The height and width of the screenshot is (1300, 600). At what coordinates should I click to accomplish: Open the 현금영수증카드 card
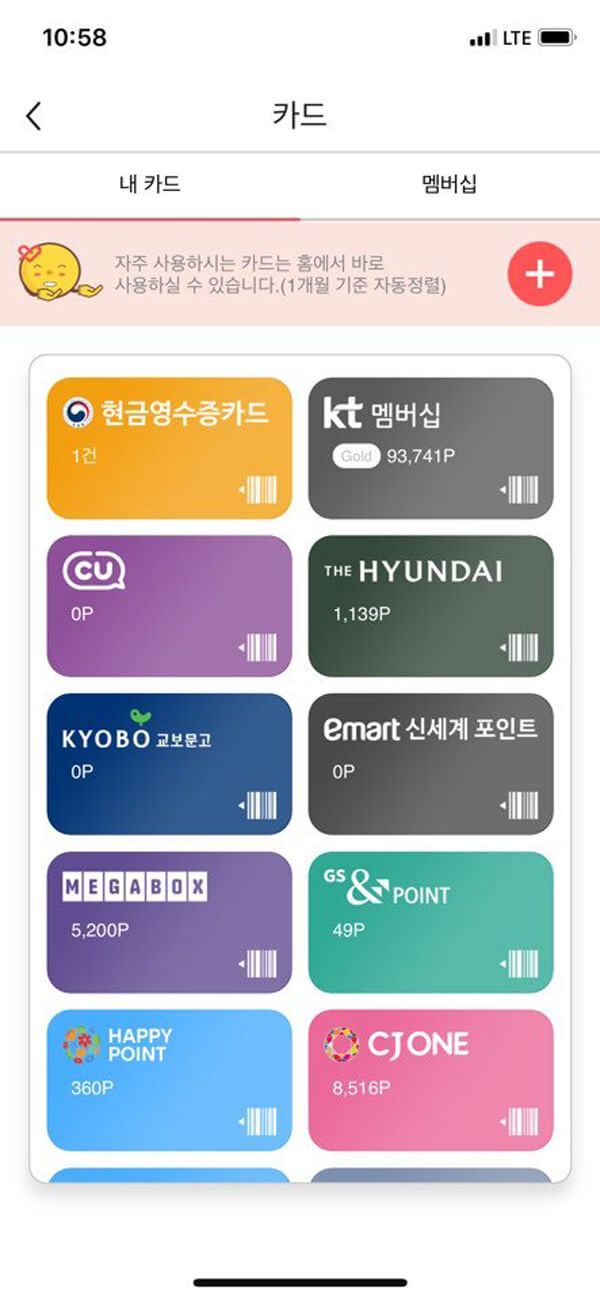pos(169,448)
